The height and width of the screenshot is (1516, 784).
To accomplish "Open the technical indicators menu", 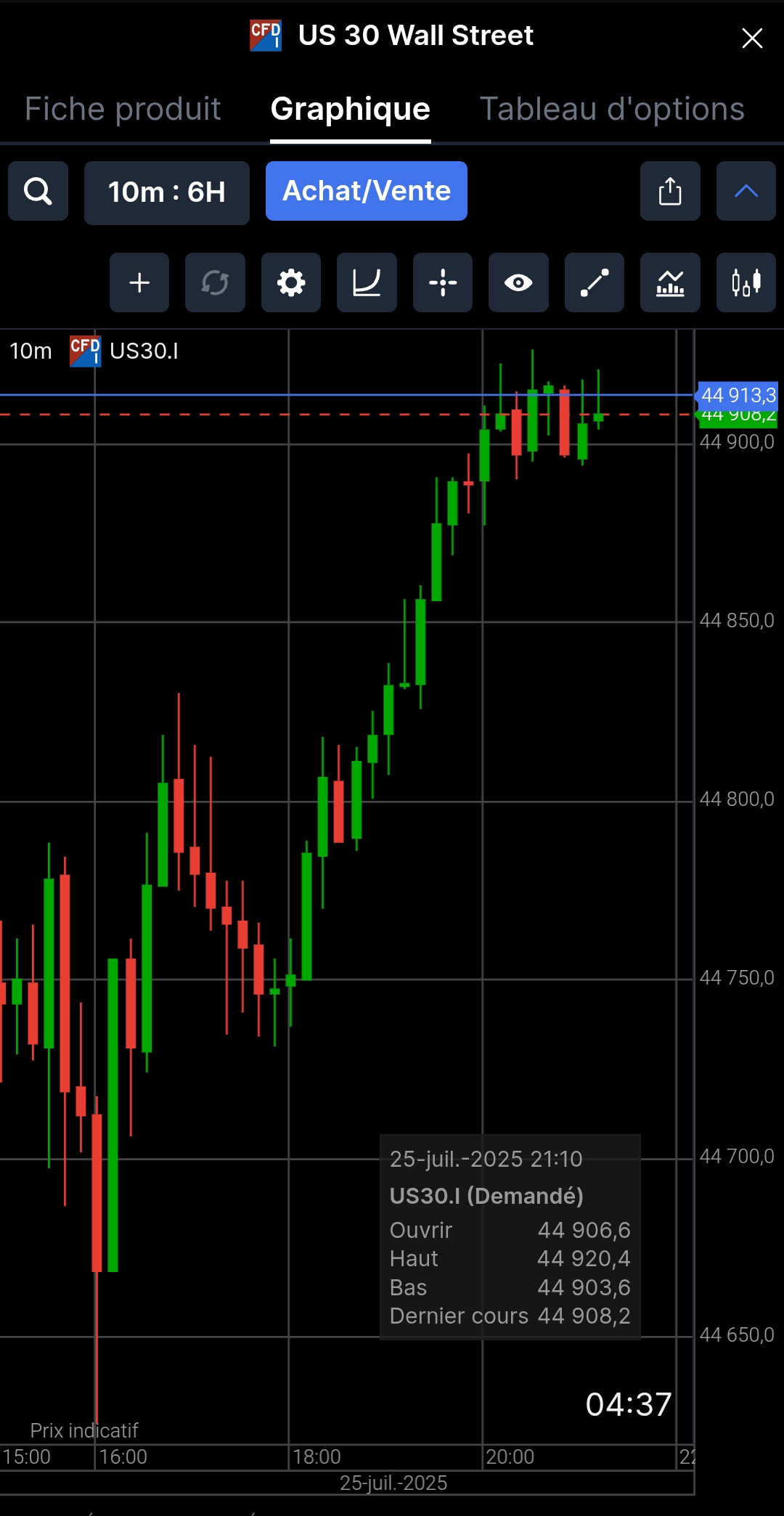I will click(670, 282).
